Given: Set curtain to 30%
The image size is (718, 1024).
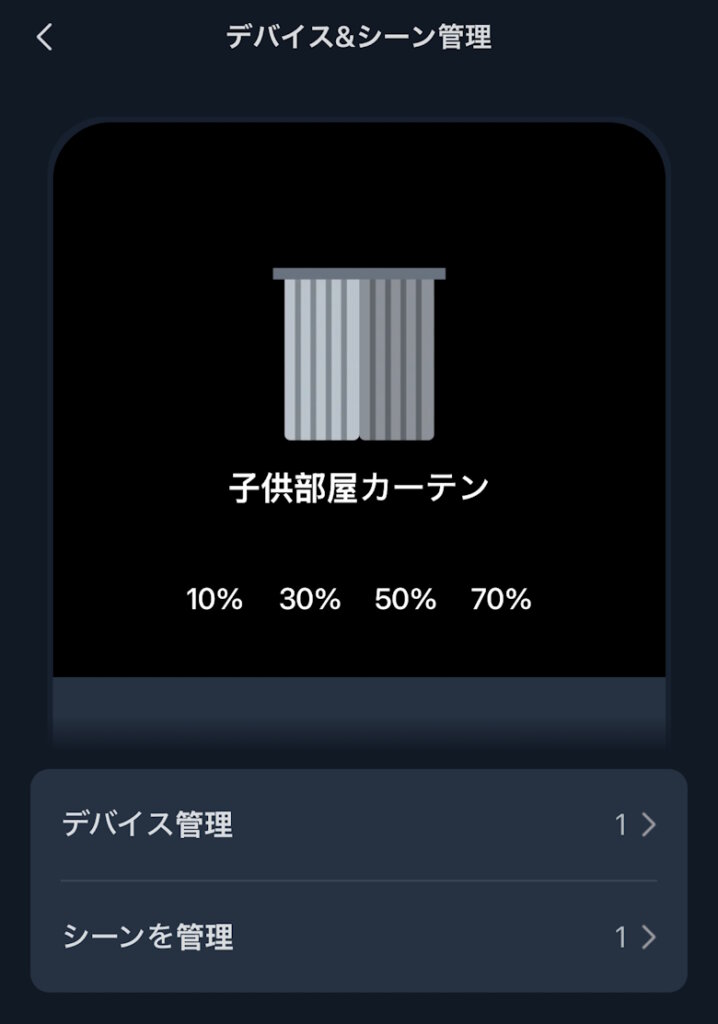Looking at the screenshot, I should 310,600.
